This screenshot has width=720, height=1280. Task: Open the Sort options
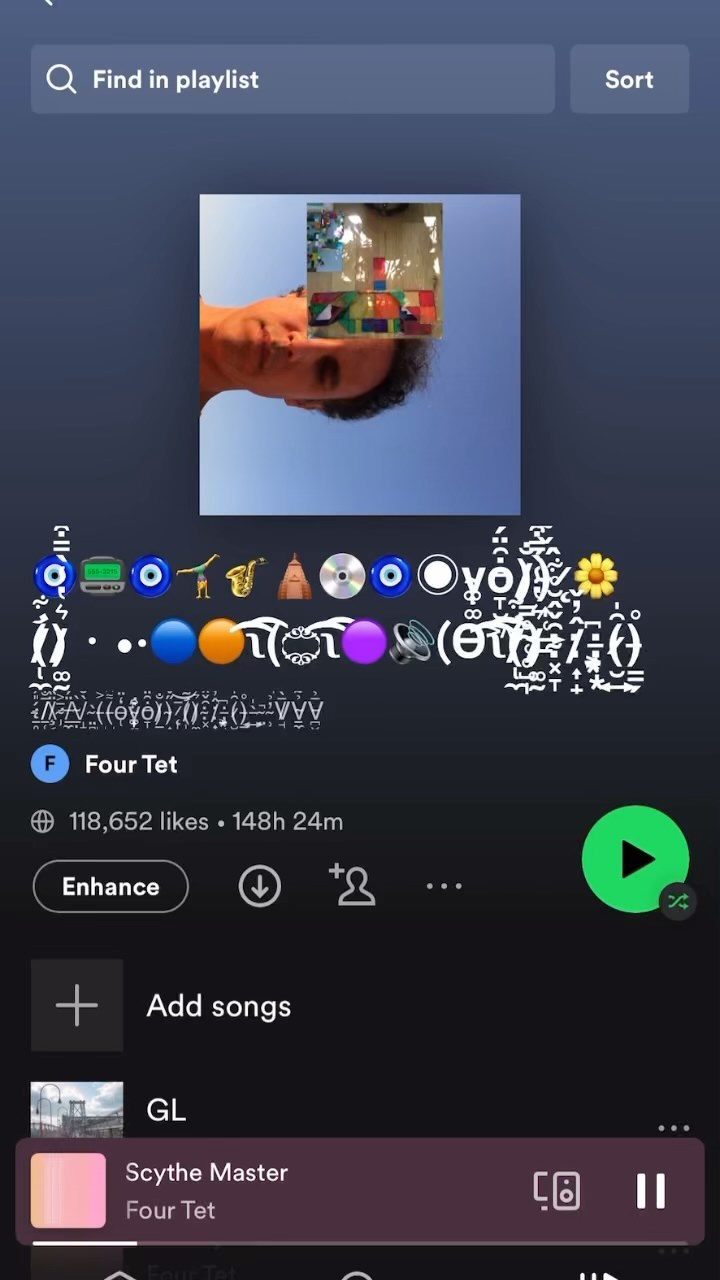pos(629,79)
